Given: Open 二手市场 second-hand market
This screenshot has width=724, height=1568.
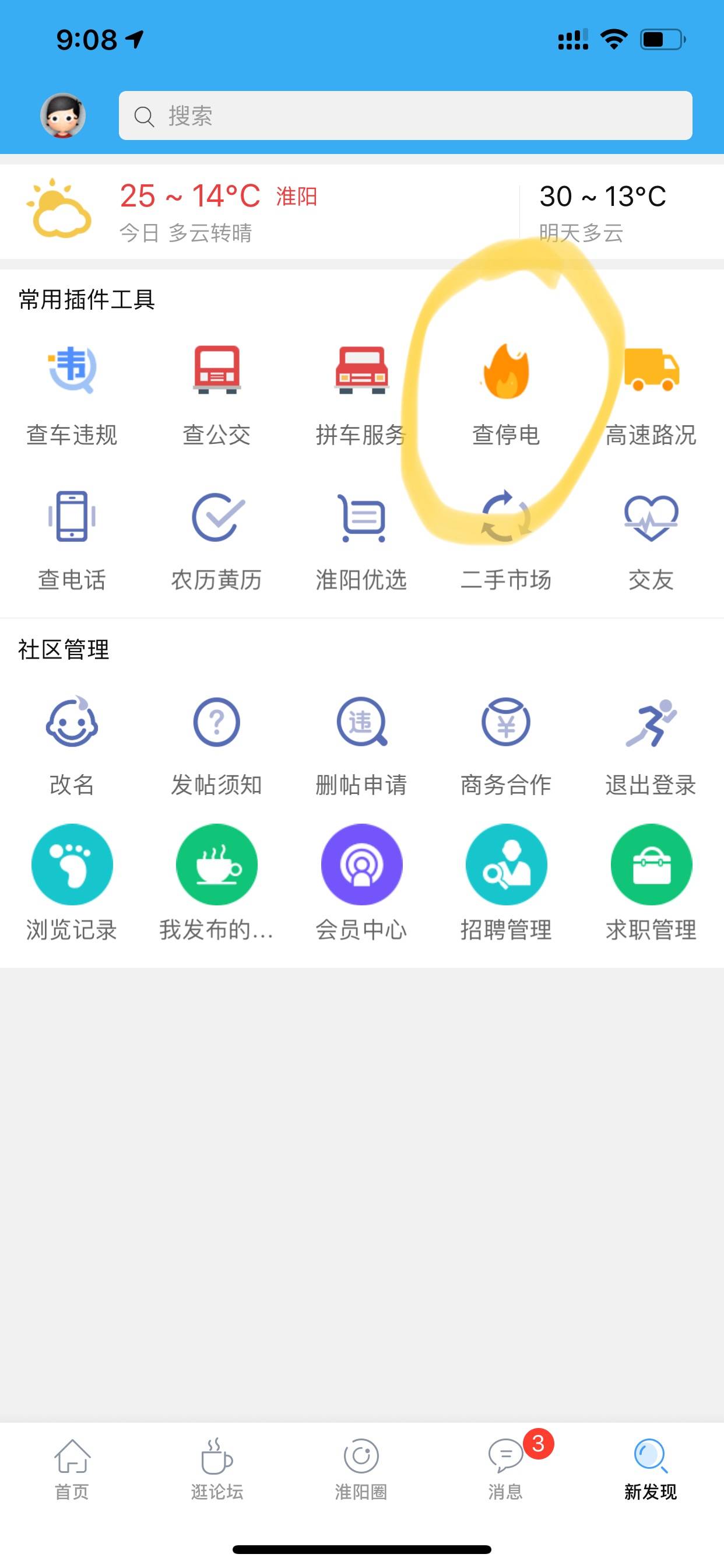Looking at the screenshot, I should (x=506, y=540).
